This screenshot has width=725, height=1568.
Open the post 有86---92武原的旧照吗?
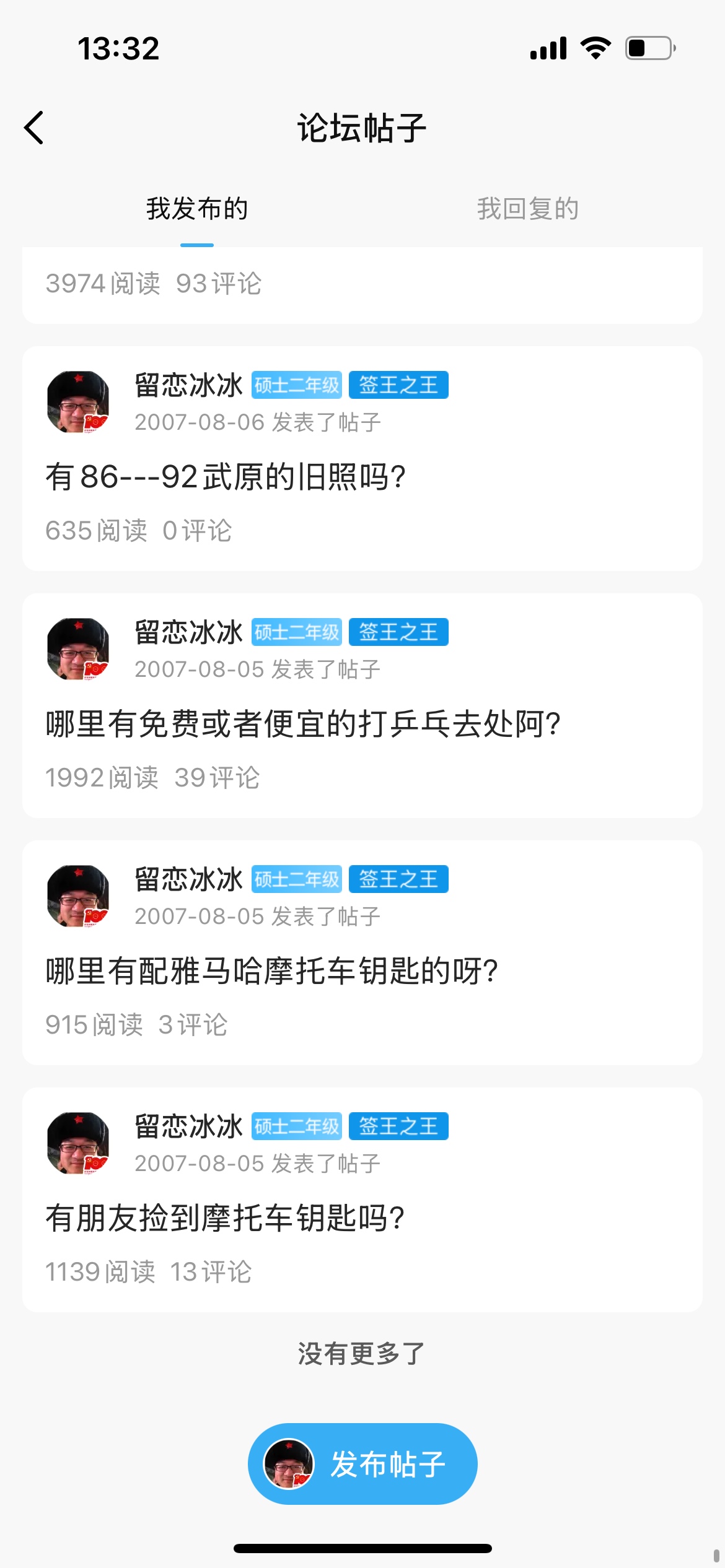[x=226, y=477]
